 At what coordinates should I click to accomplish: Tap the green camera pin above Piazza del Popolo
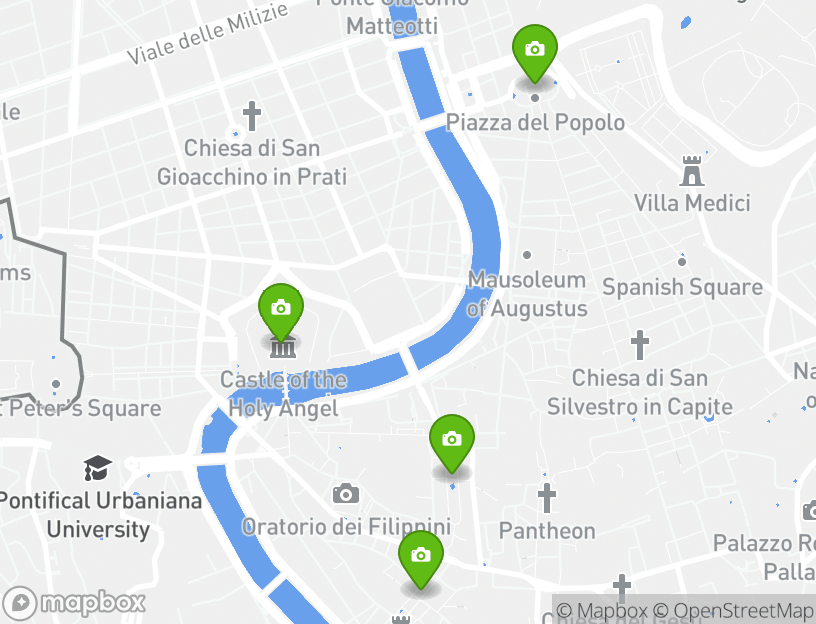[x=534, y=51]
